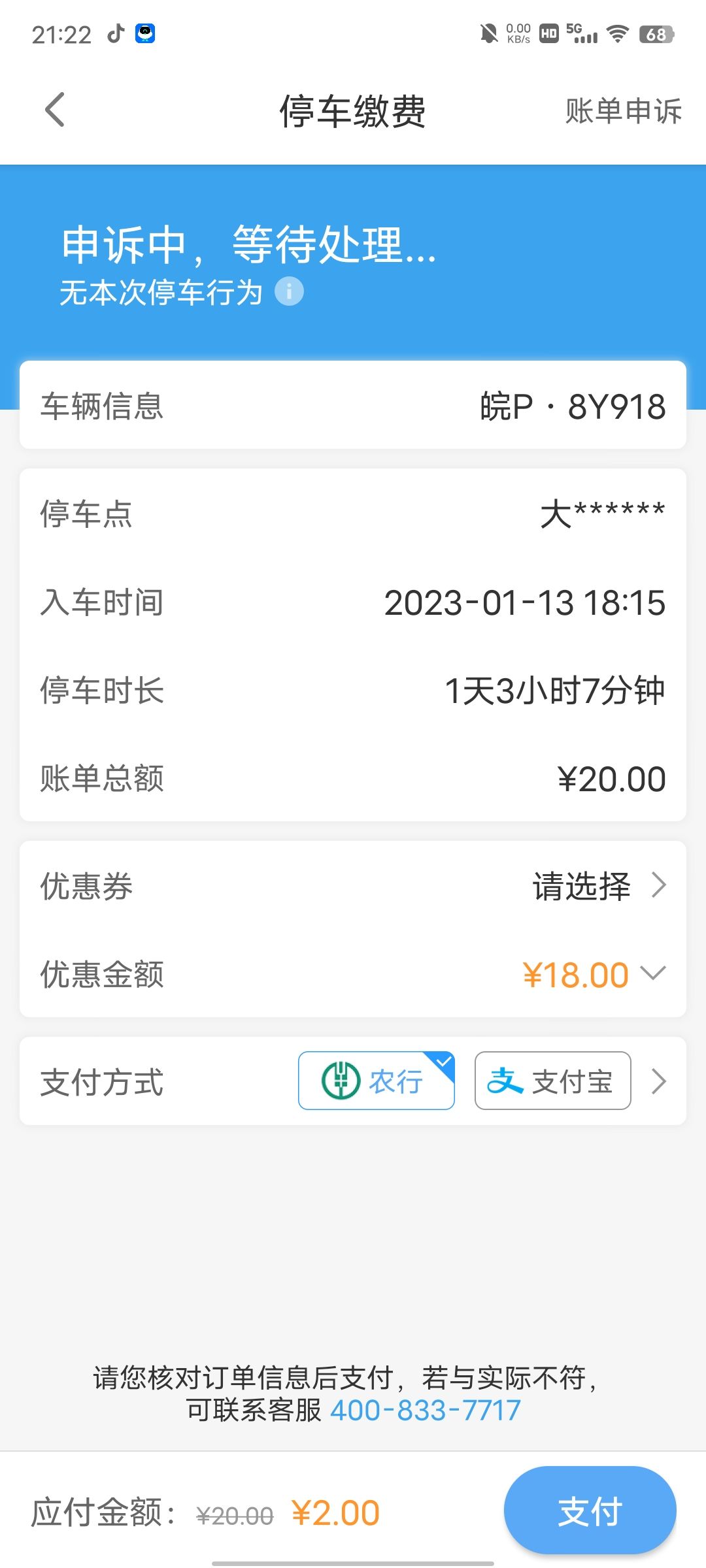Call customer service 400-833-7717
The image size is (706, 1568).
(x=426, y=1411)
